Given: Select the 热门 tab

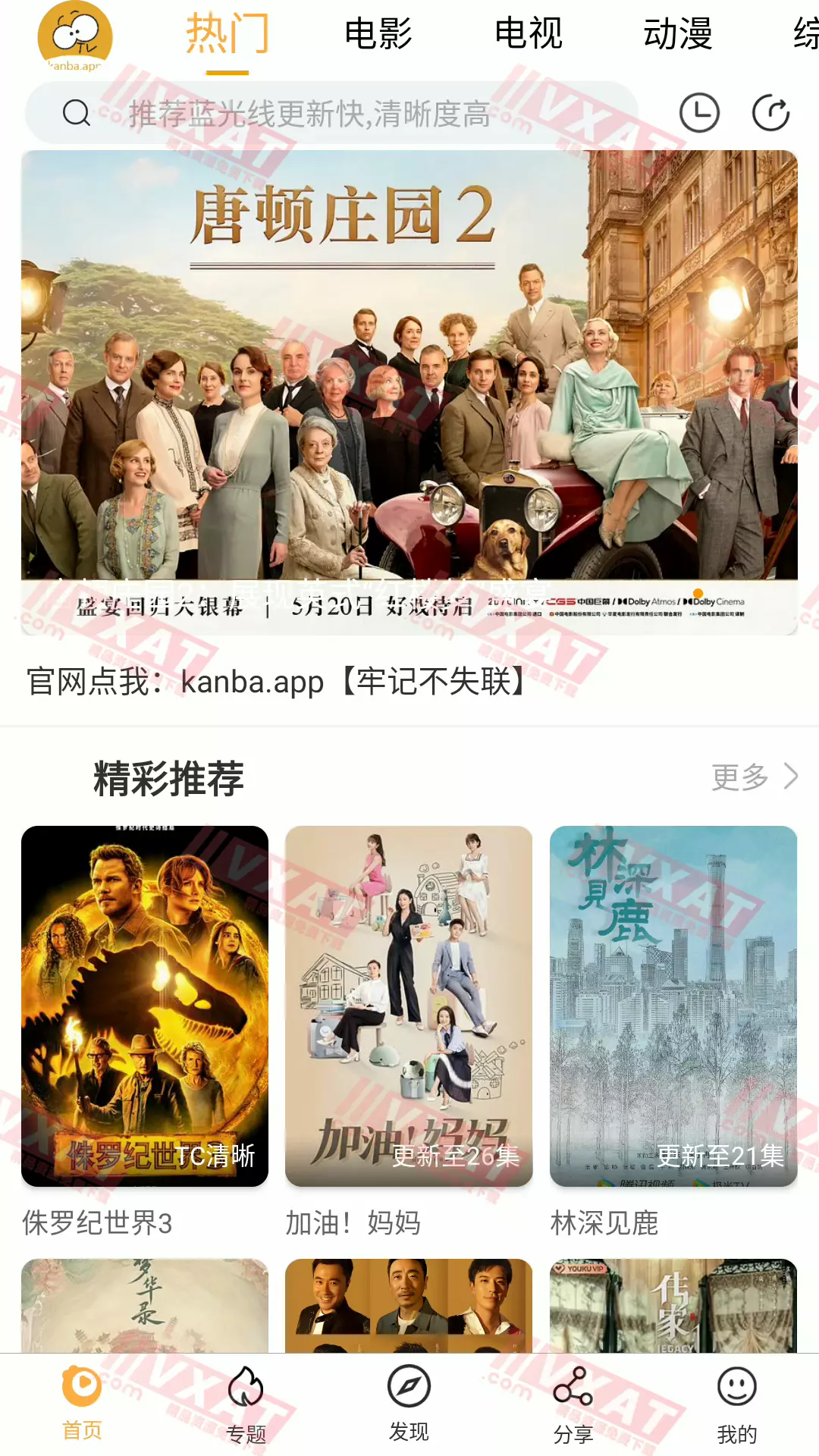Looking at the screenshot, I should (227, 34).
